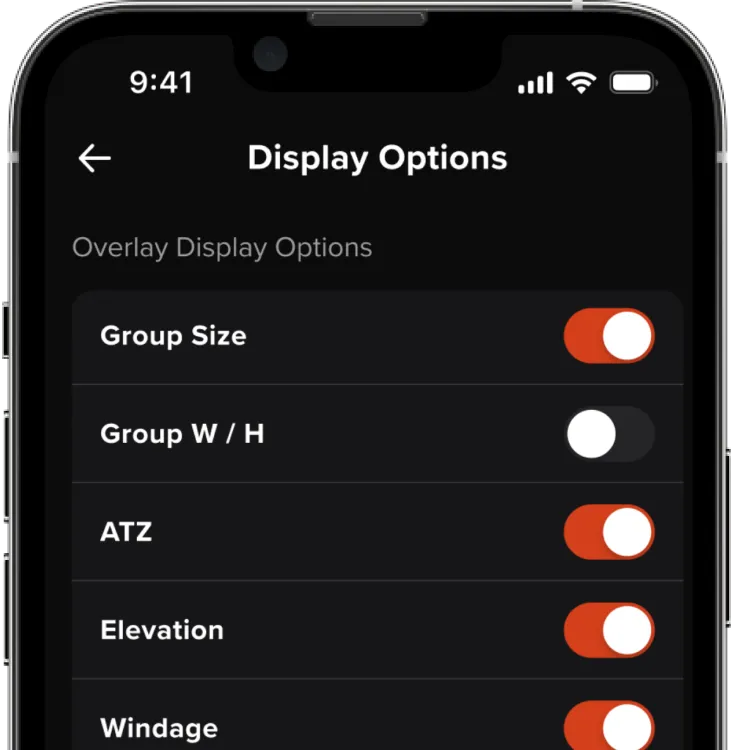The image size is (732, 750).
Task: Enable the Group W / H option
Action: point(609,434)
